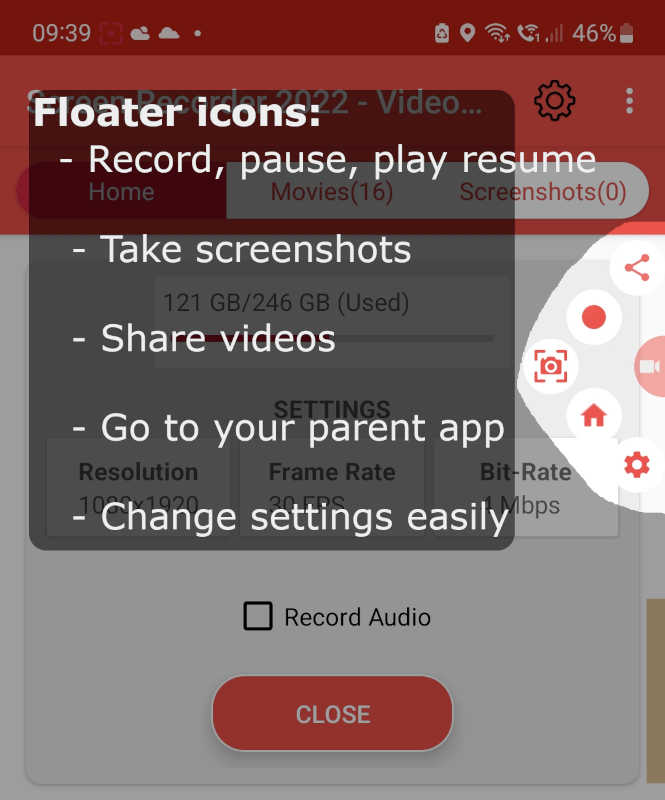Start recording with the floater record button
665x800 pixels.
click(594, 318)
